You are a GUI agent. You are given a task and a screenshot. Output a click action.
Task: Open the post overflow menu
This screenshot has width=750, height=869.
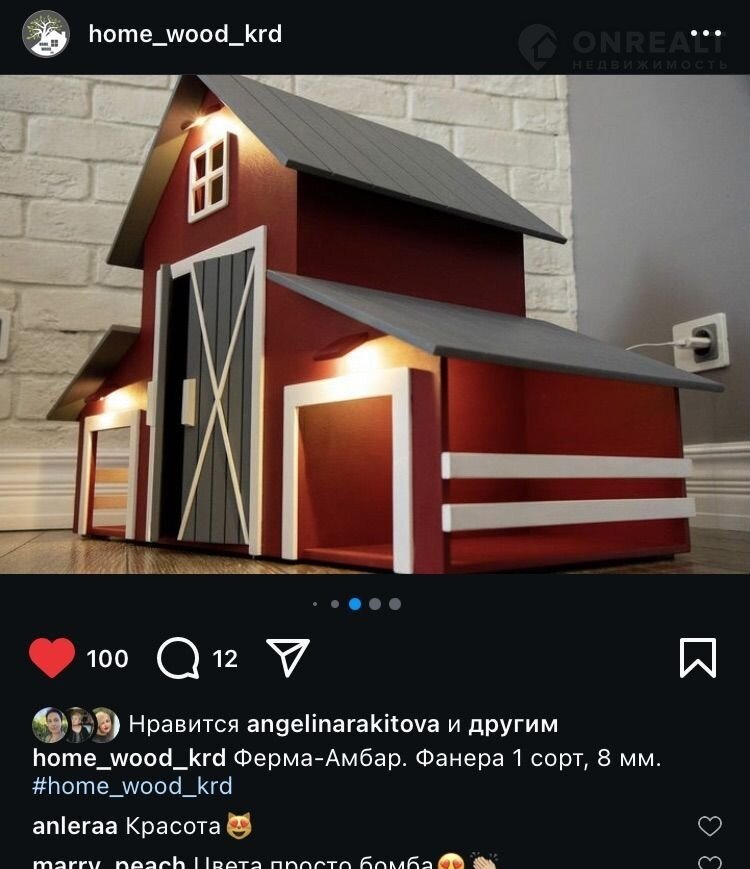point(706,32)
